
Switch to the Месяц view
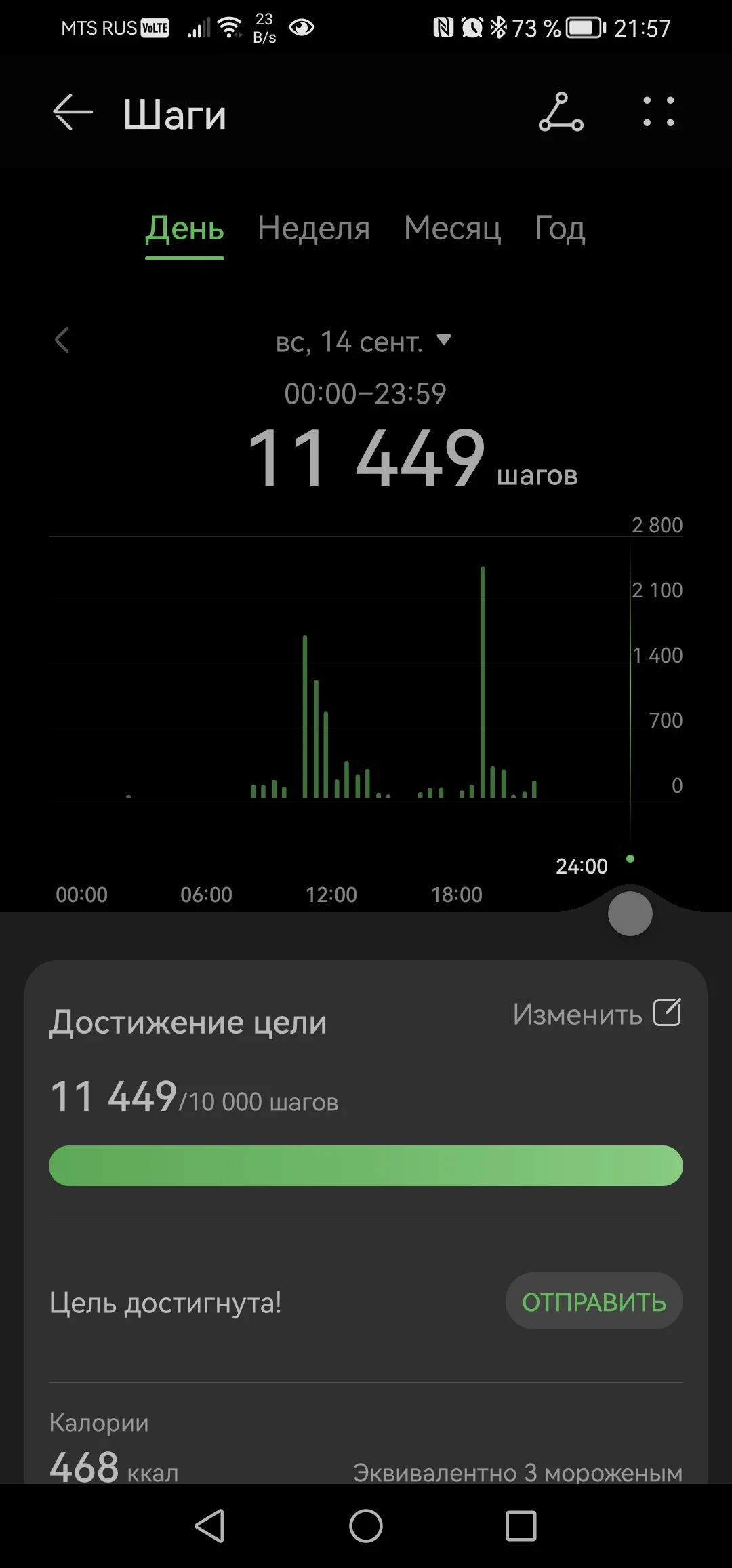(x=452, y=229)
